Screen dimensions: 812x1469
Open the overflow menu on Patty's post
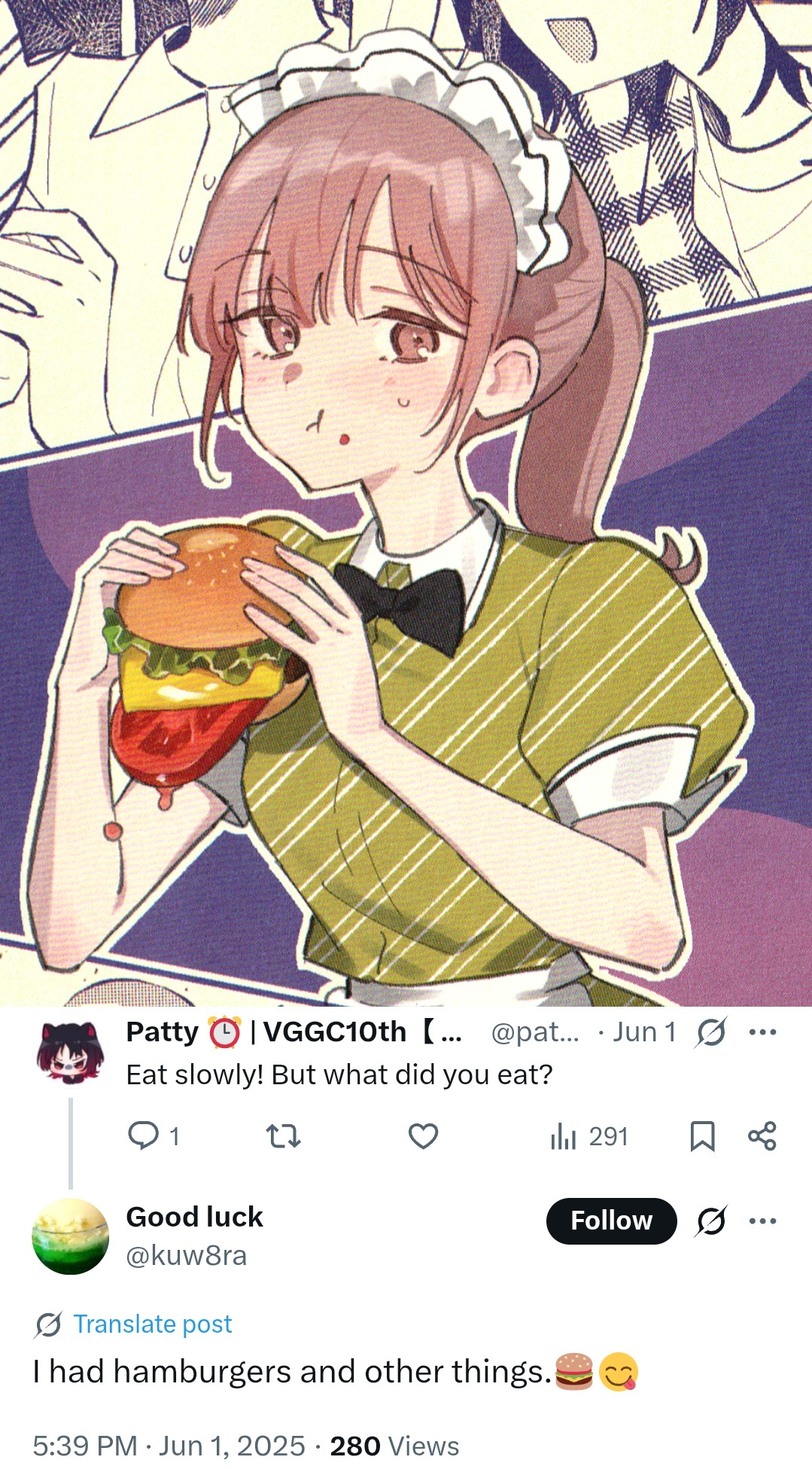[x=762, y=1032]
